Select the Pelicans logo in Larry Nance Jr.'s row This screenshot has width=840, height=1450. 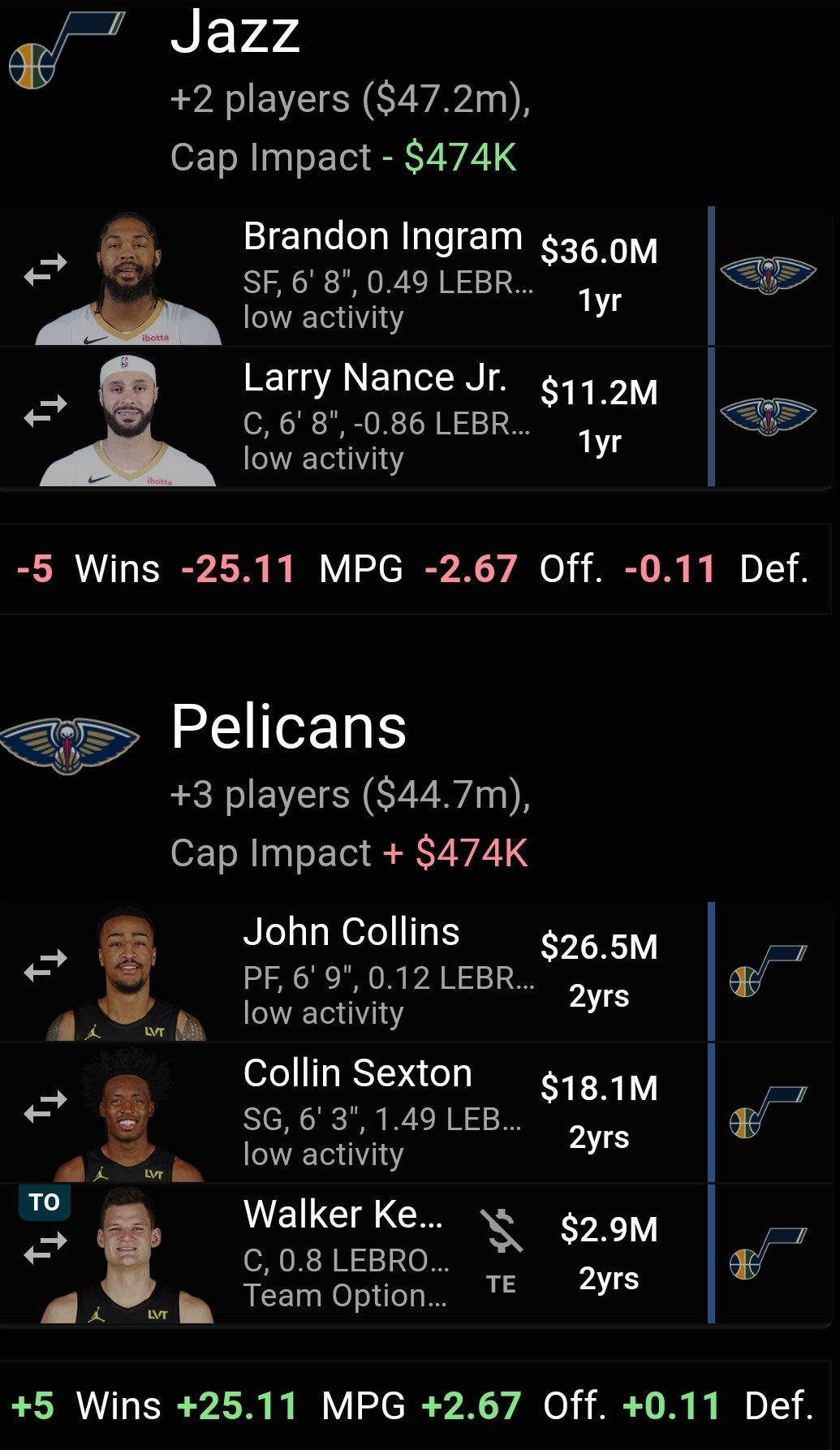pyautogui.click(x=768, y=416)
